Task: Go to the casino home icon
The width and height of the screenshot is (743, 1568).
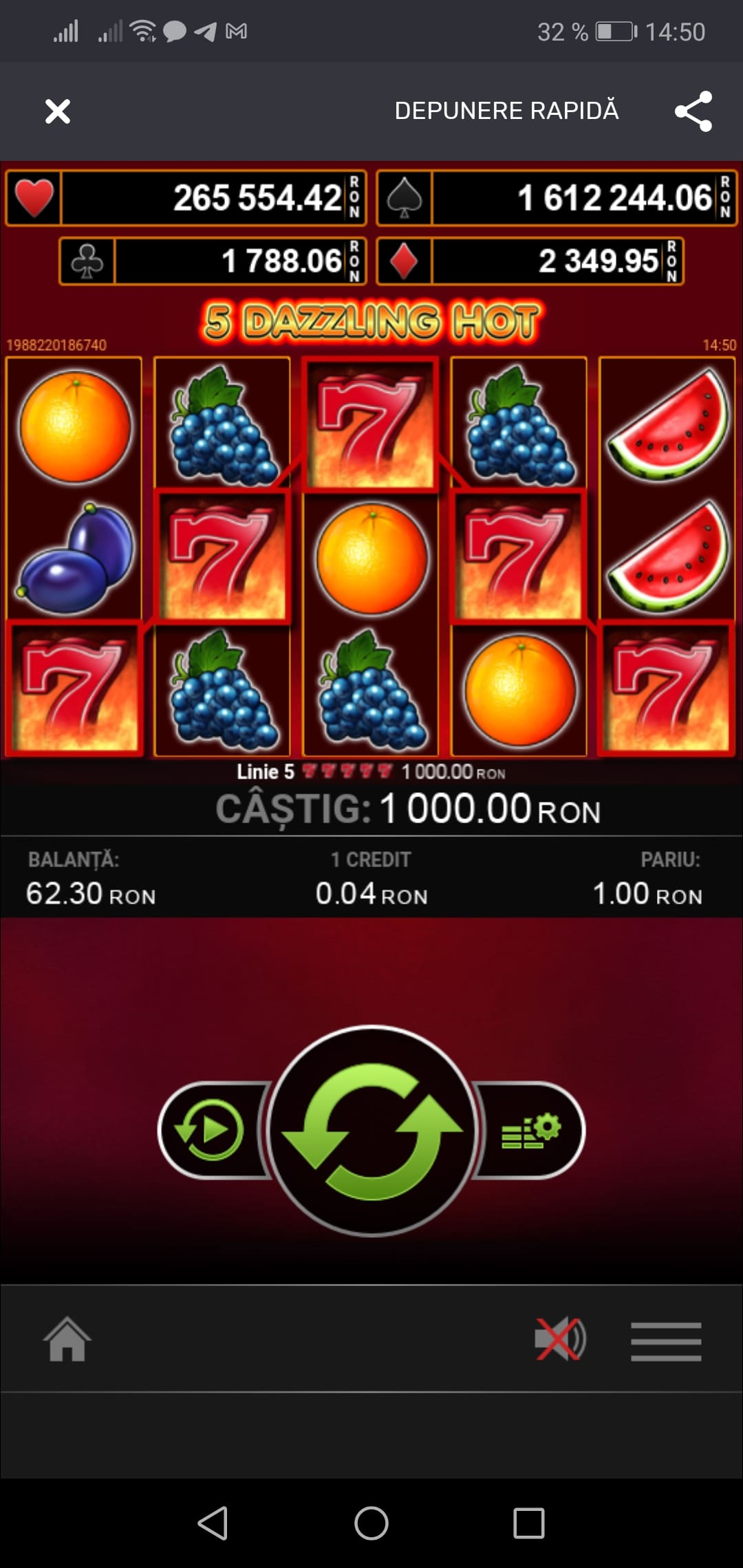Action: tap(67, 1339)
